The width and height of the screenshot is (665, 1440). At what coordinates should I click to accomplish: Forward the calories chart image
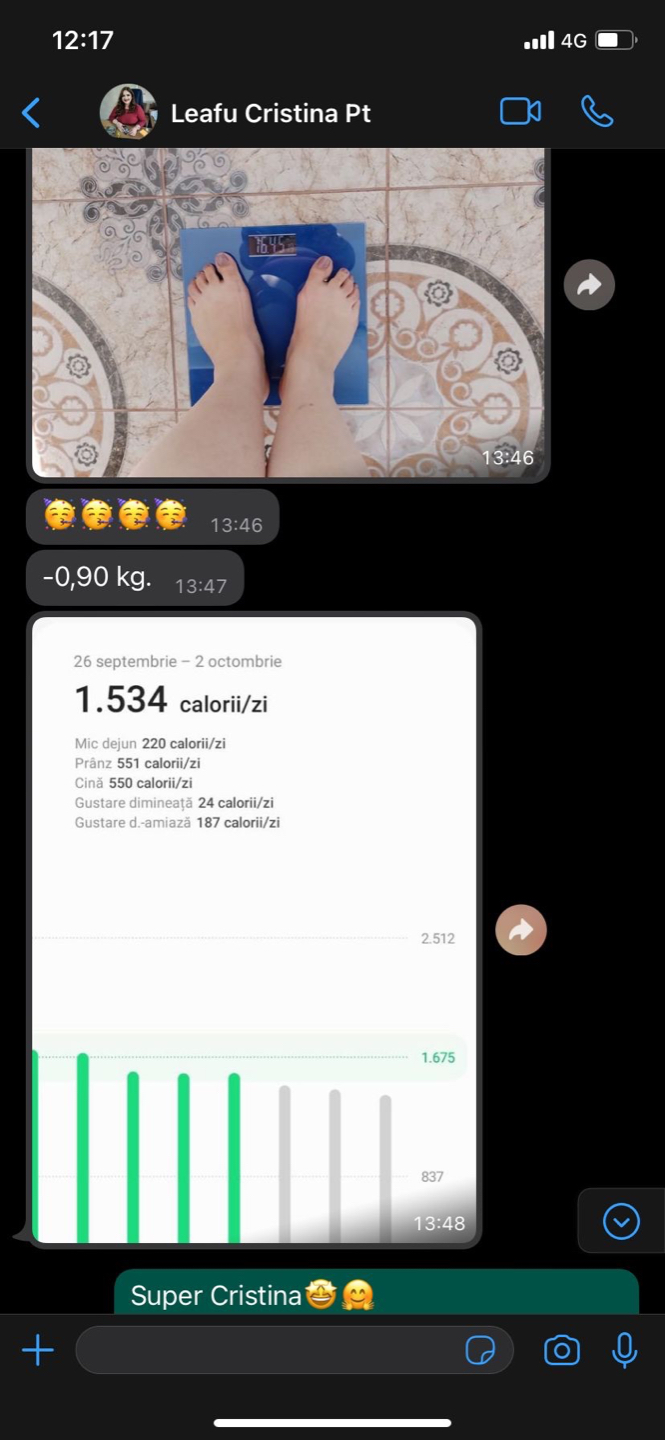[x=521, y=930]
